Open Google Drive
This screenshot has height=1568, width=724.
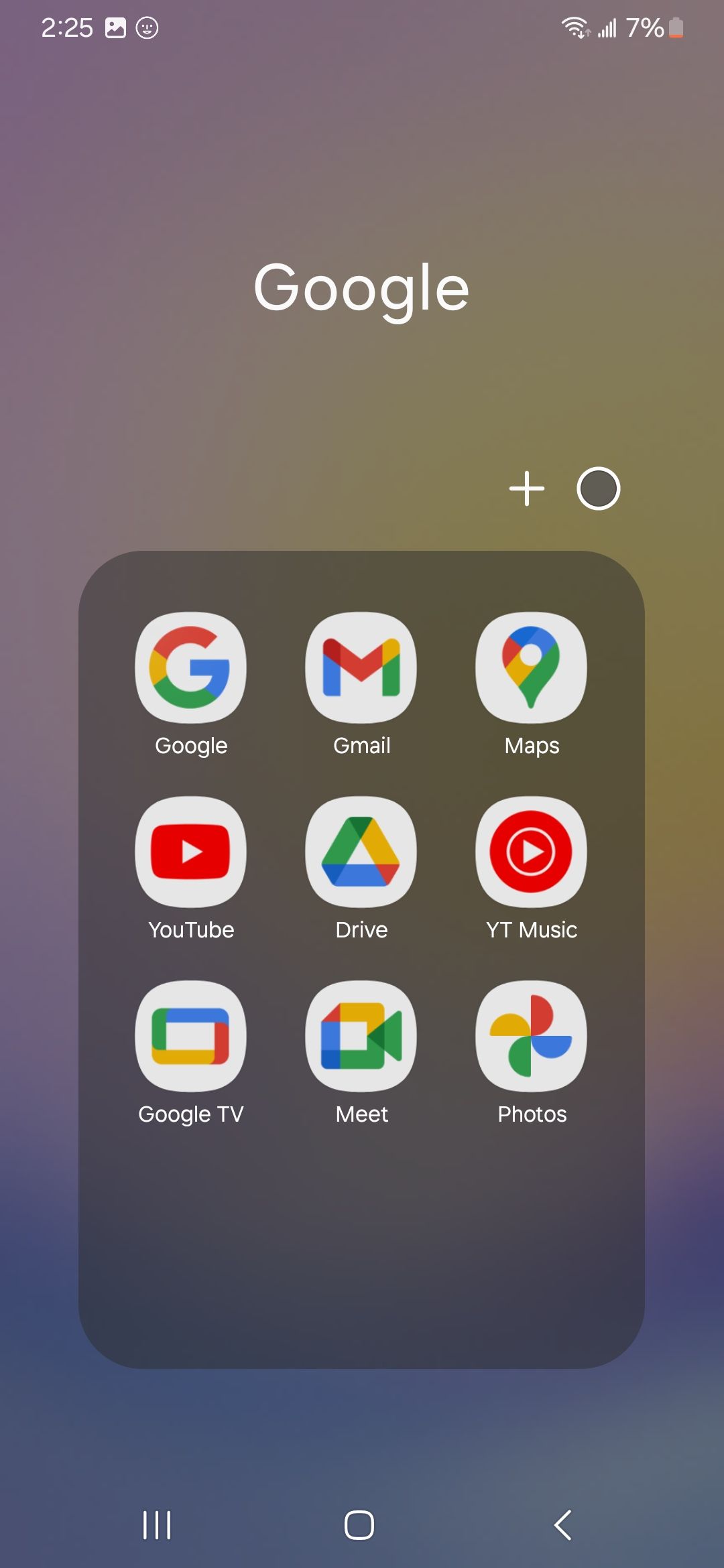[x=361, y=852]
